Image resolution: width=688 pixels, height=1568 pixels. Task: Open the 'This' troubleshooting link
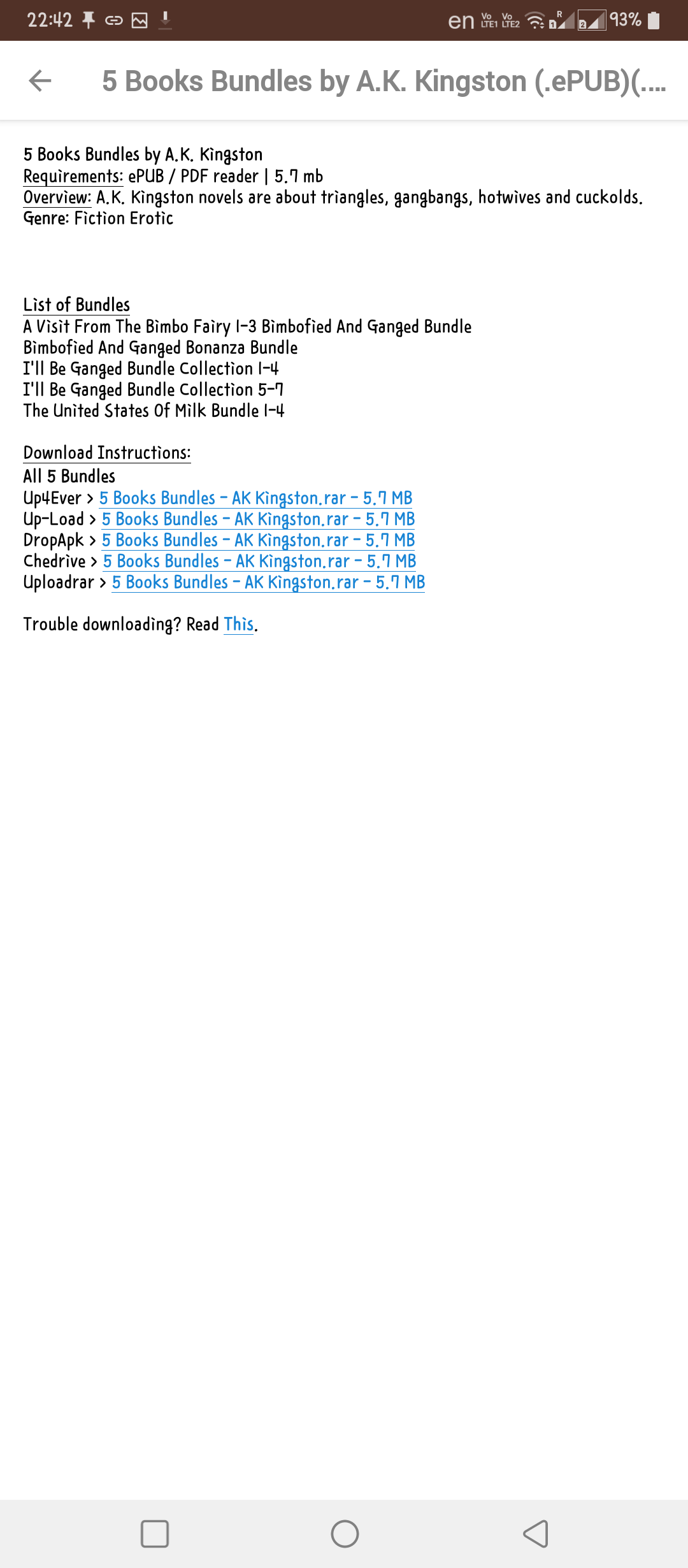click(x=239, y=624)
